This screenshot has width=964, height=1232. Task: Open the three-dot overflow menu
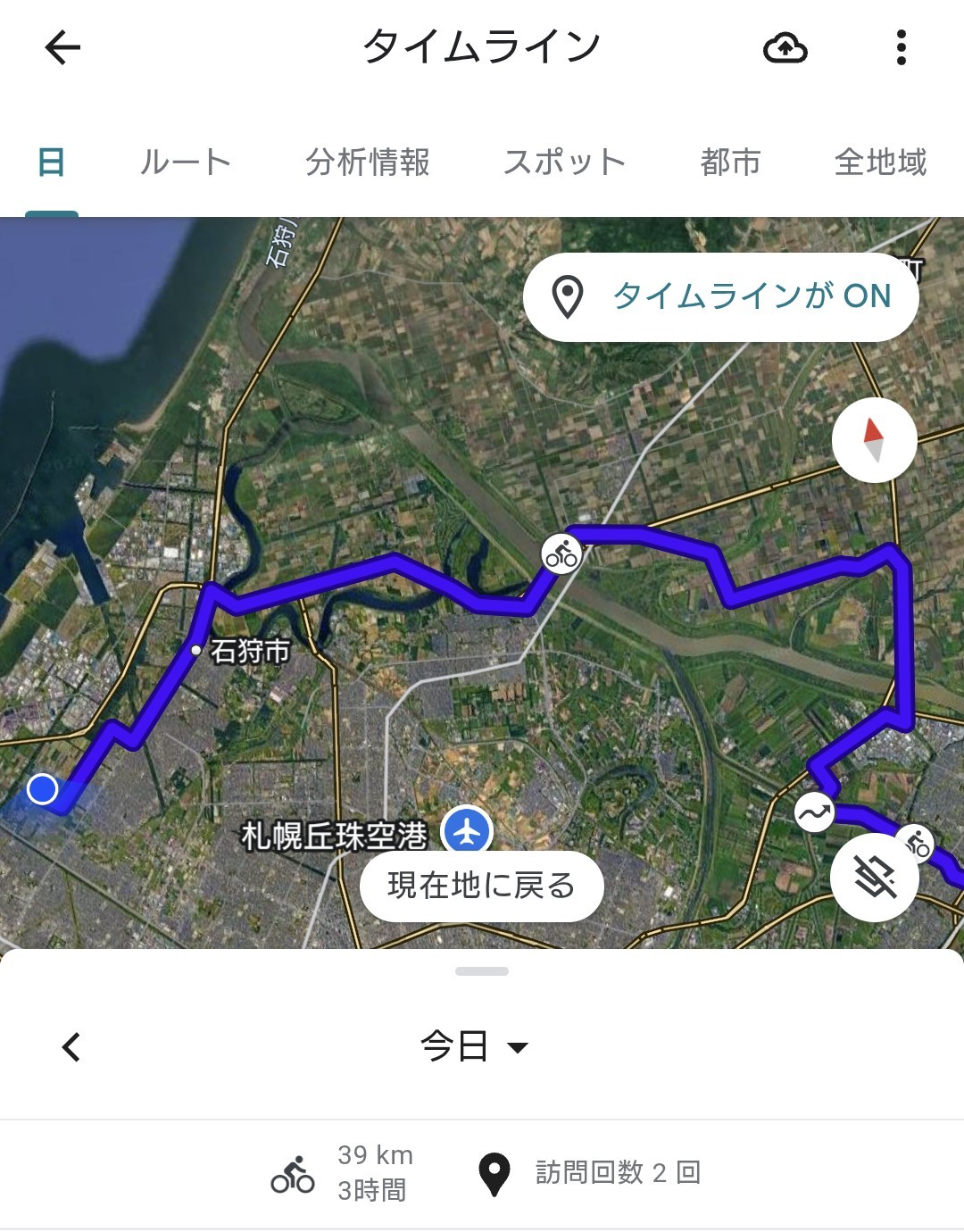click(901, 47)
